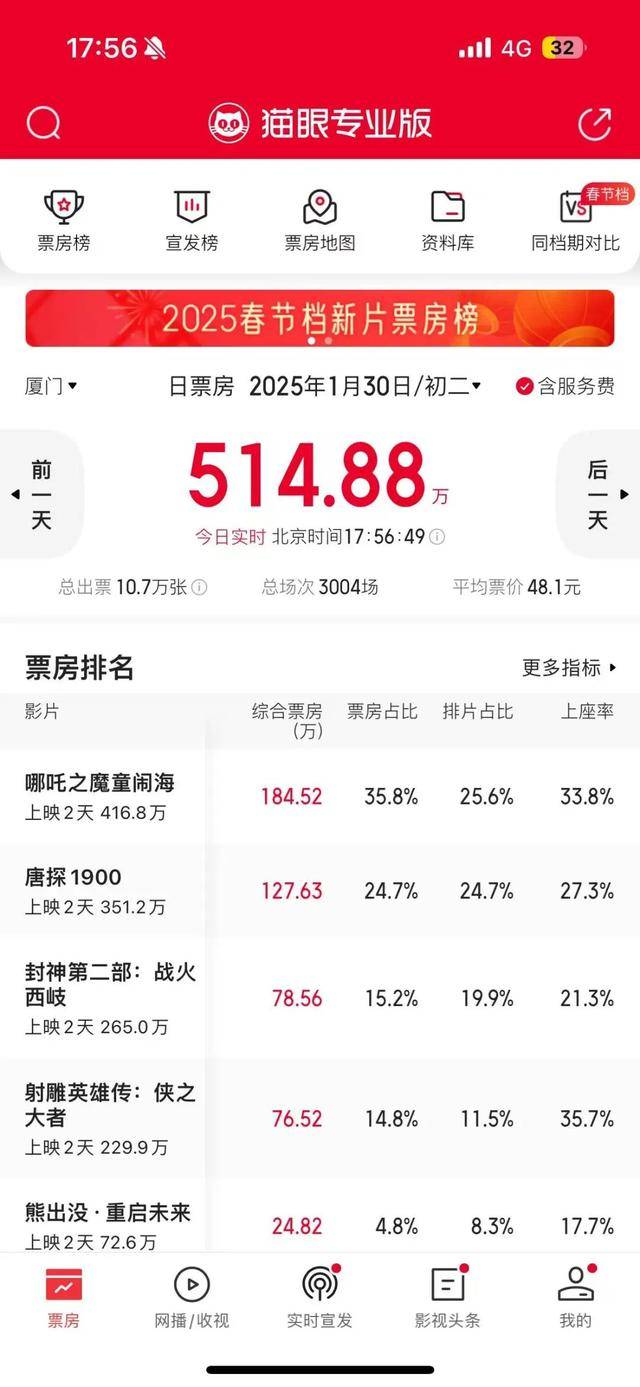Image resolution: width=640 pixels, height=1387 pixels.
Task: Open the search icon in the header
Action: [x=44, y=124]
